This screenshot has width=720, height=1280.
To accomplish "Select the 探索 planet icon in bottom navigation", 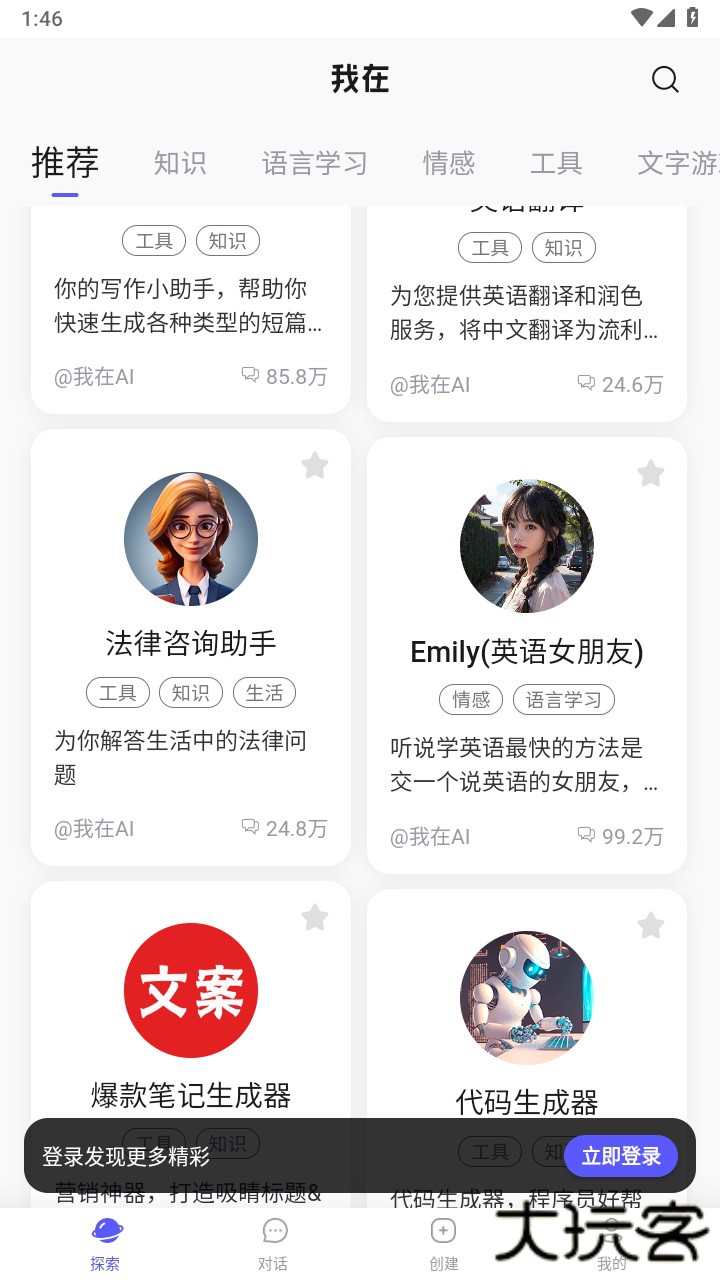I will pyautogui.click(x=106, y=1230).
